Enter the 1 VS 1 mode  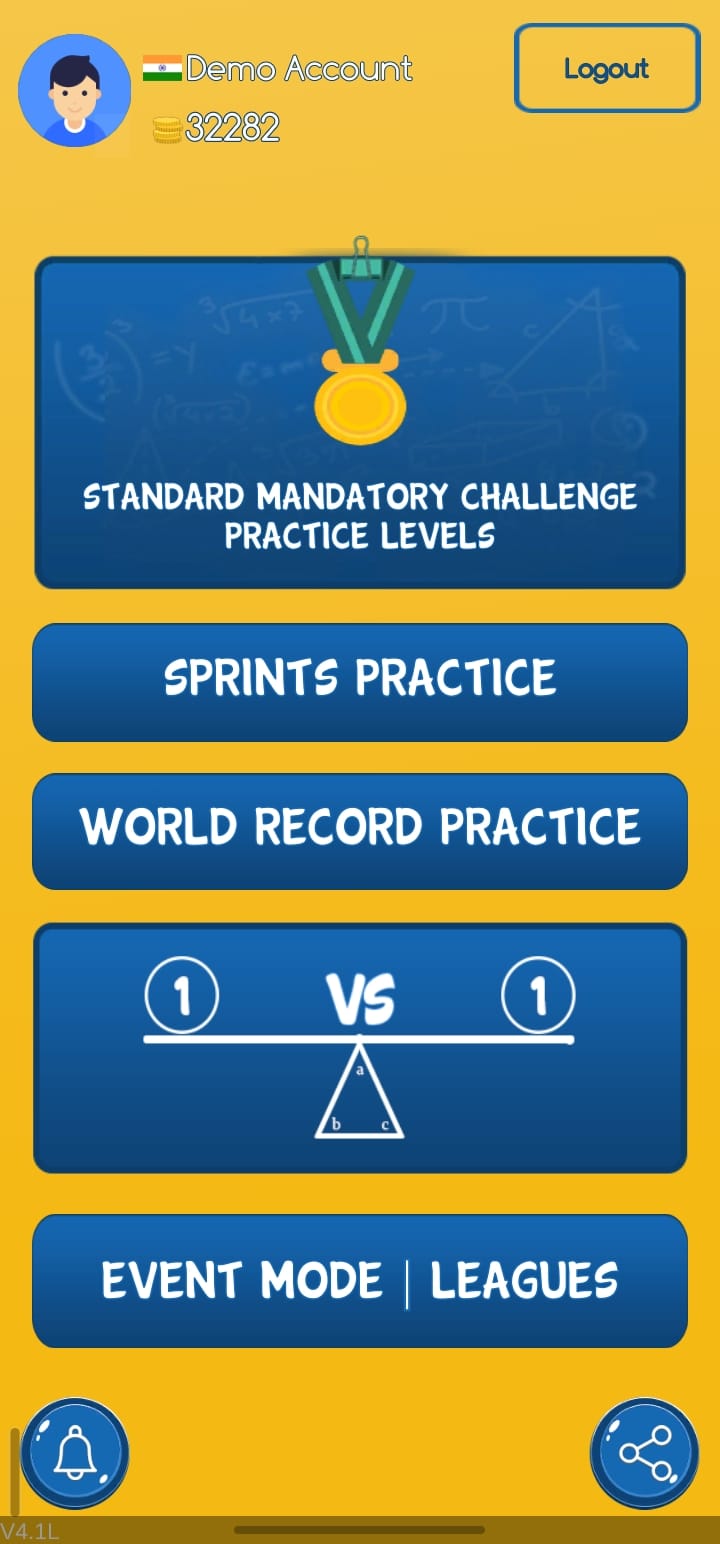pyautogui.click(x=360, y=1047)
